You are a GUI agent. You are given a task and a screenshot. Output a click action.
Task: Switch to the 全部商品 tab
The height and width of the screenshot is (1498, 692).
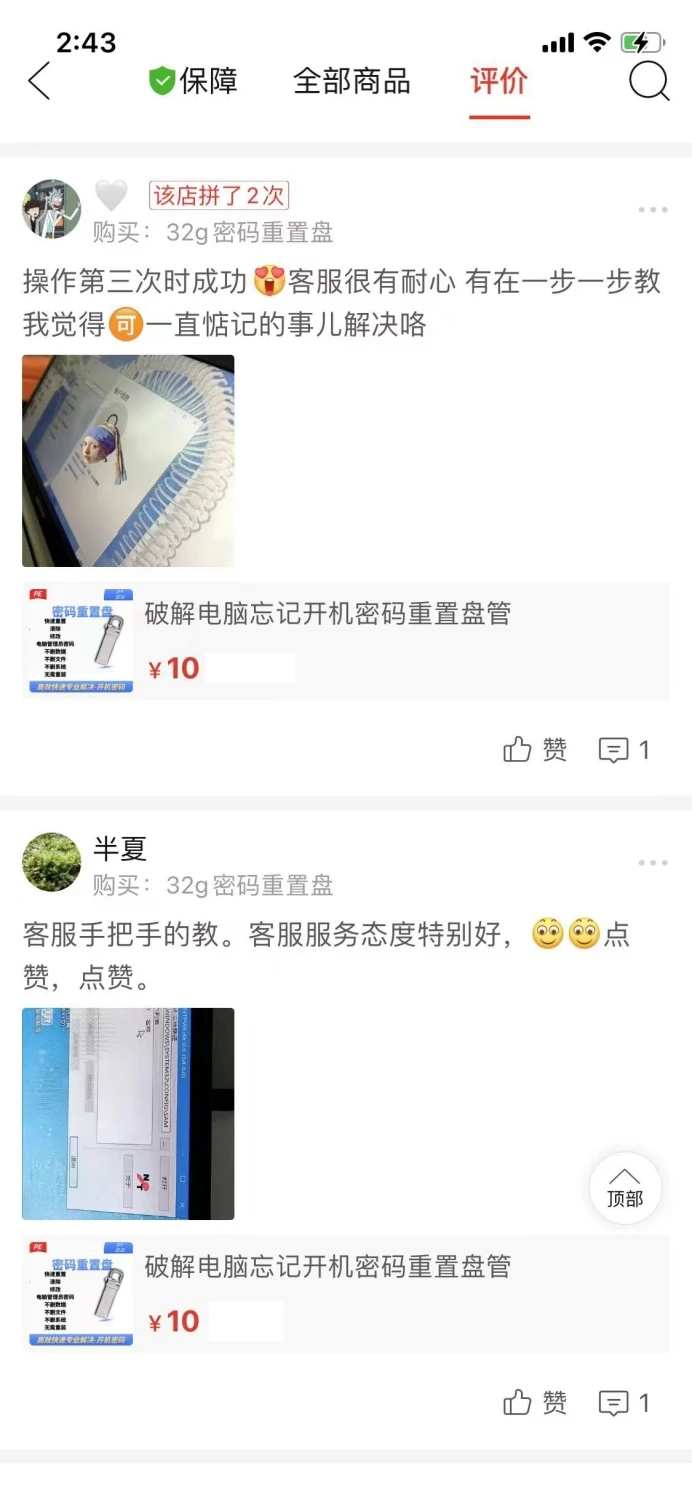pos(352,81)
